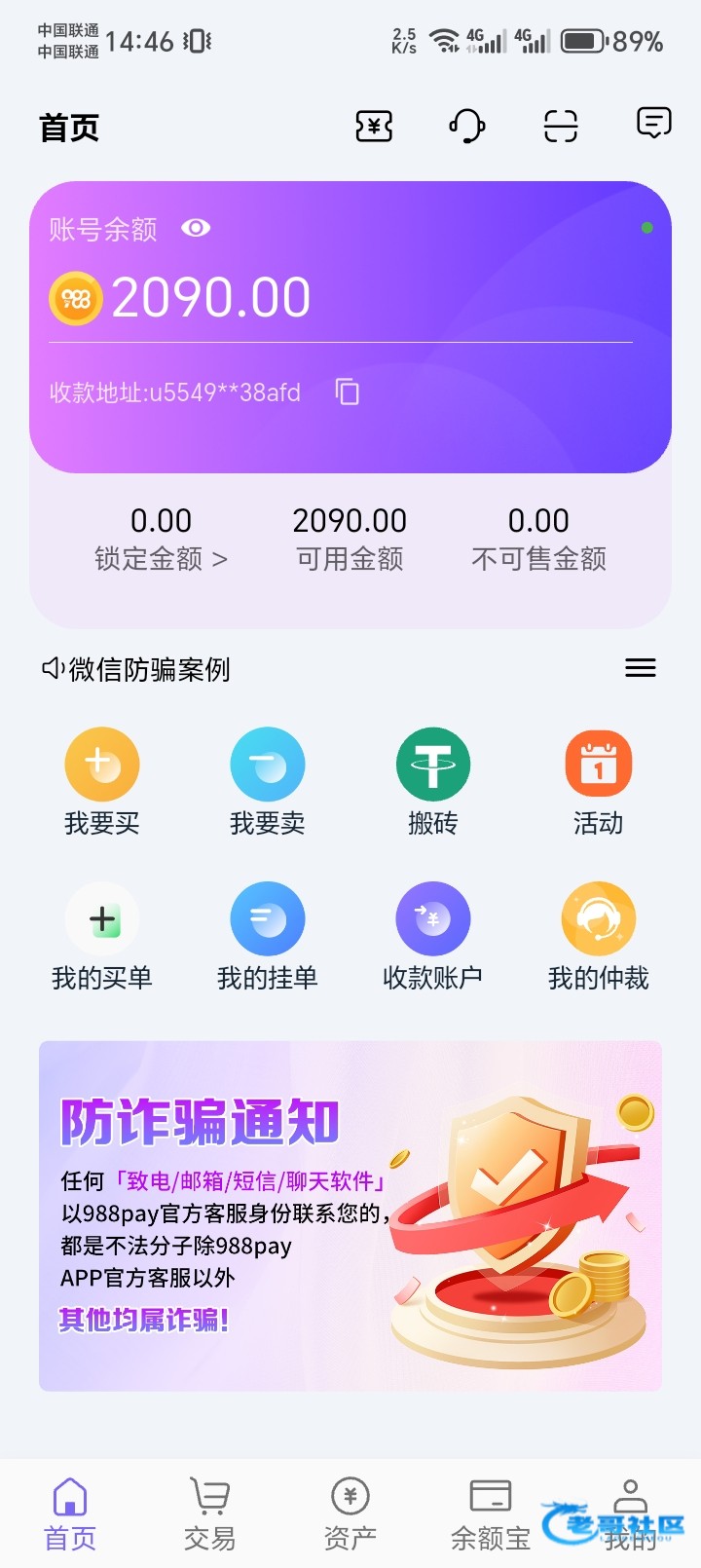Switch to the 余额宝 tab
The image size is (701, 1568).
491,1513
